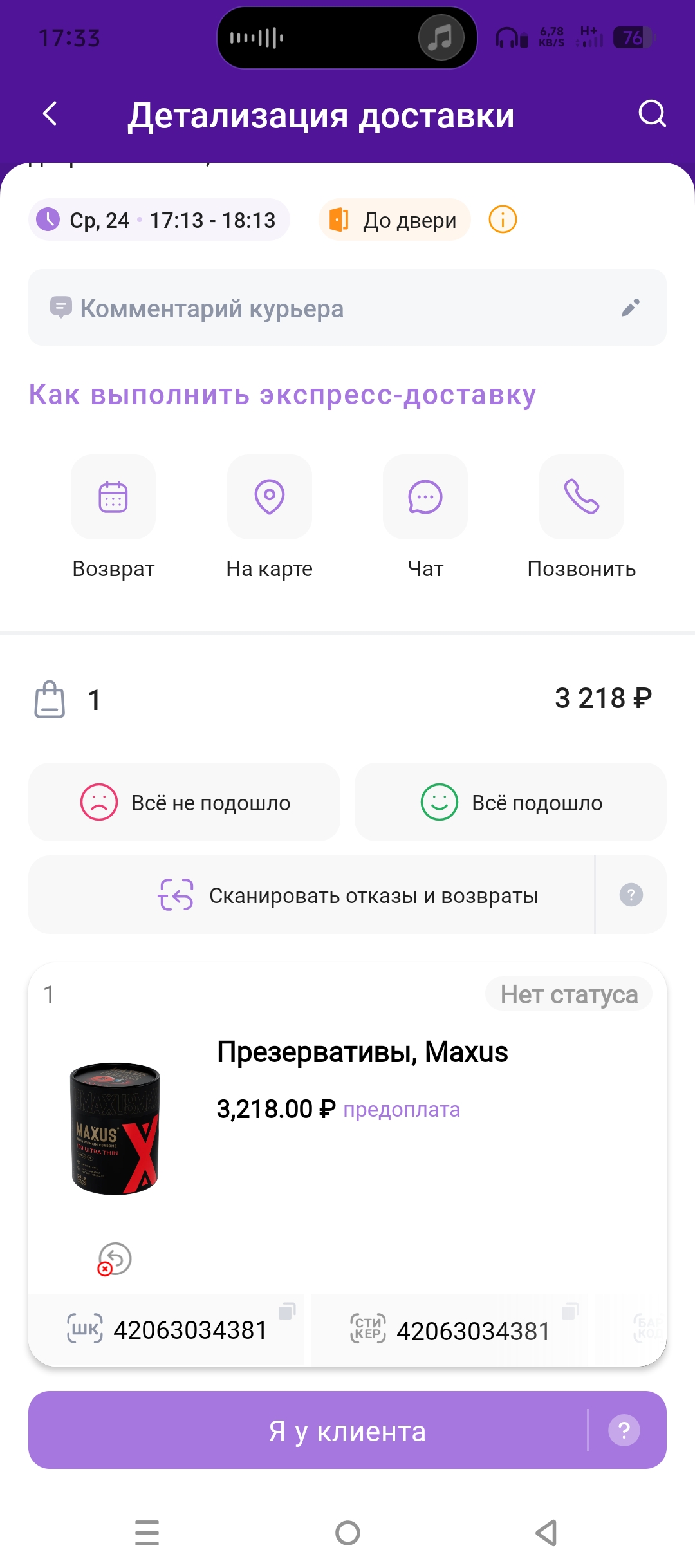Open Чат with the client
The height and width of the screenshot is (1568, 695).
425,498
